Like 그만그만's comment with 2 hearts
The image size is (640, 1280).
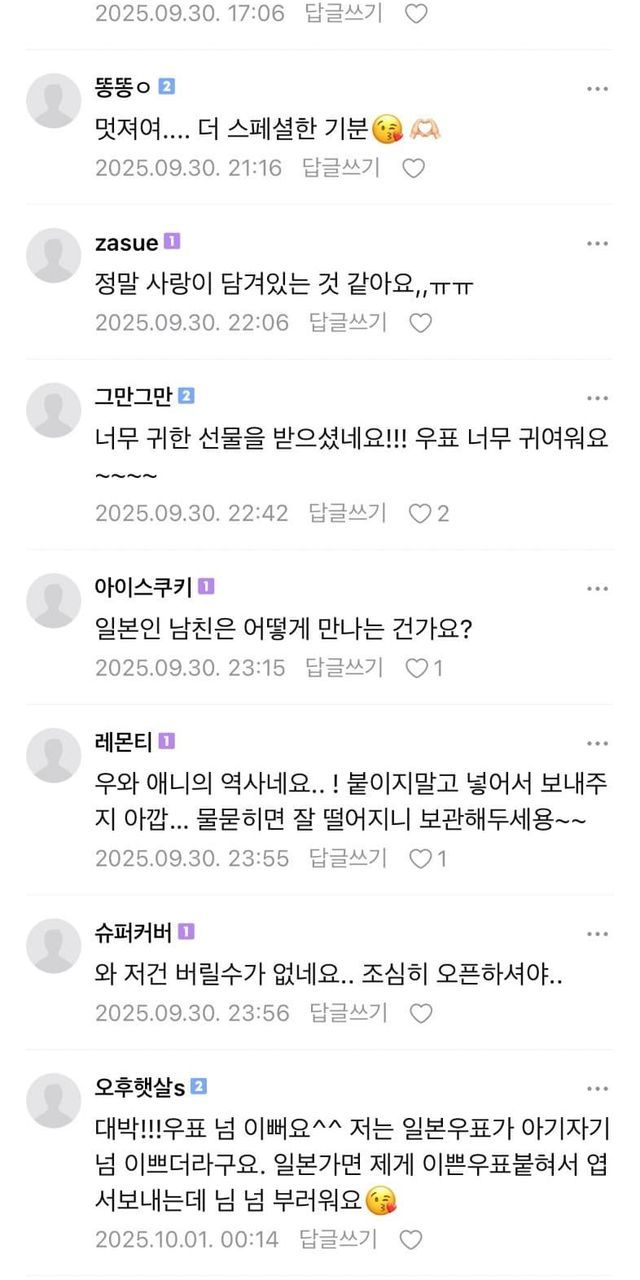click(429, 514)
